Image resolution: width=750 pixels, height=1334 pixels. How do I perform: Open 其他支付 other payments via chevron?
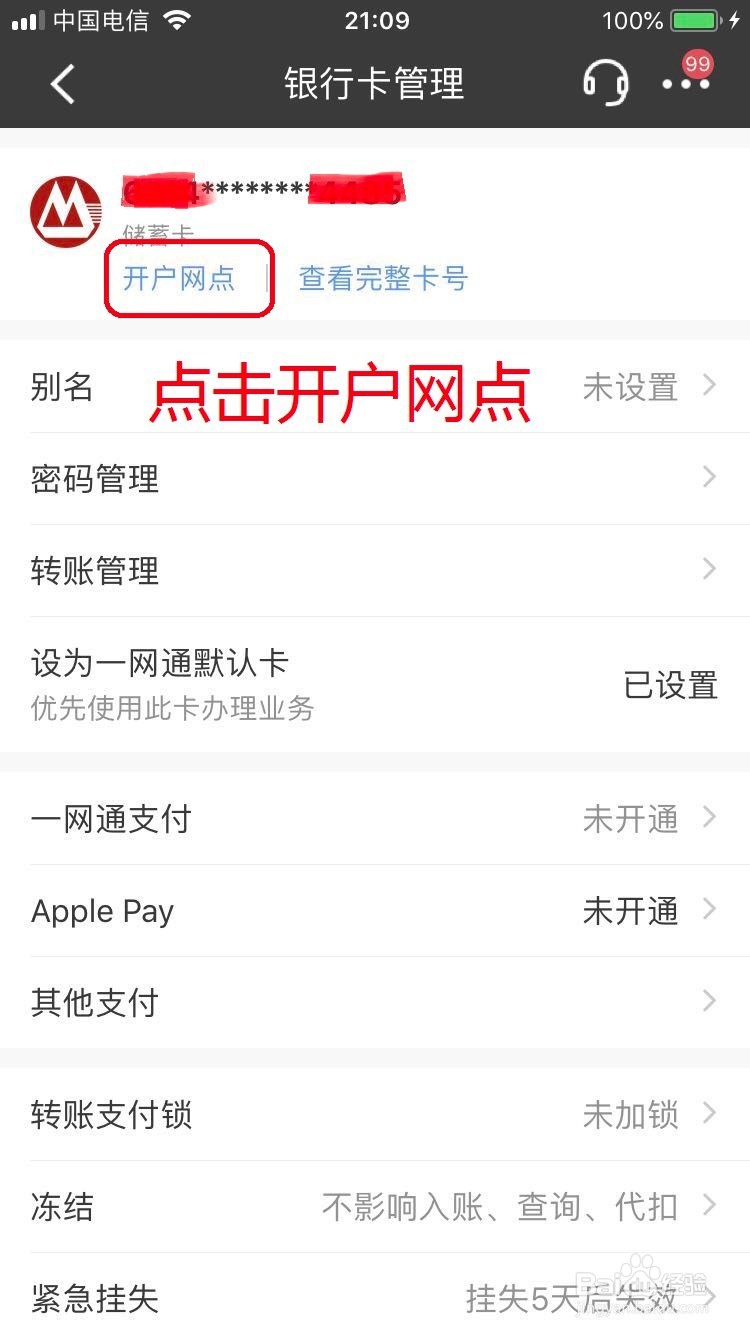709,1002
